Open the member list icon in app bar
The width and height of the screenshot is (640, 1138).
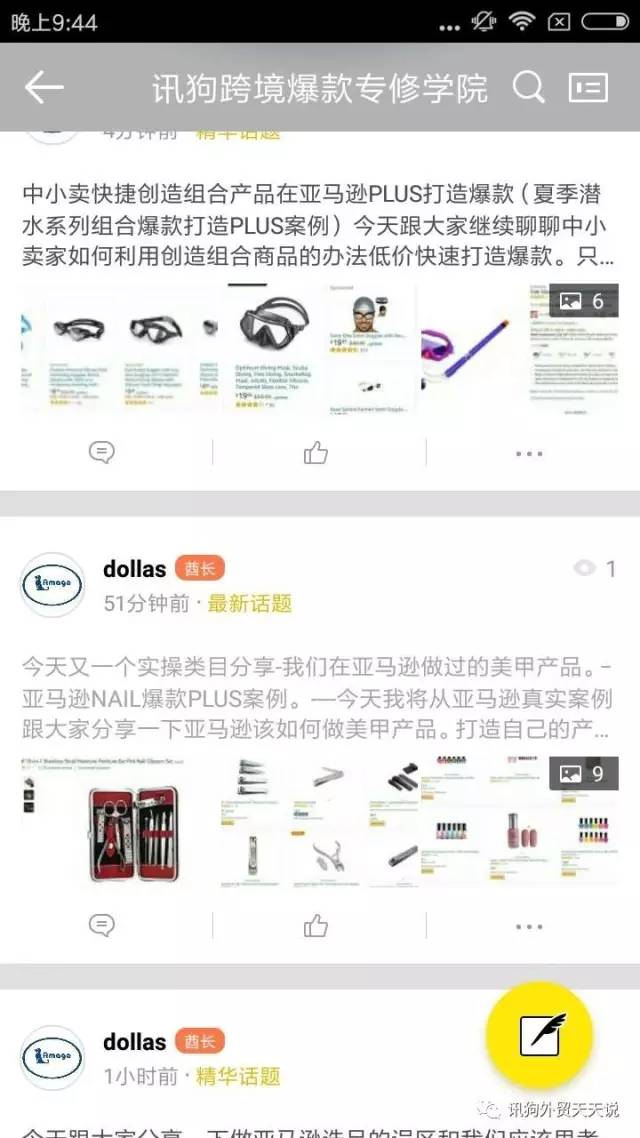pyautogui.click(x=588, y=88)
